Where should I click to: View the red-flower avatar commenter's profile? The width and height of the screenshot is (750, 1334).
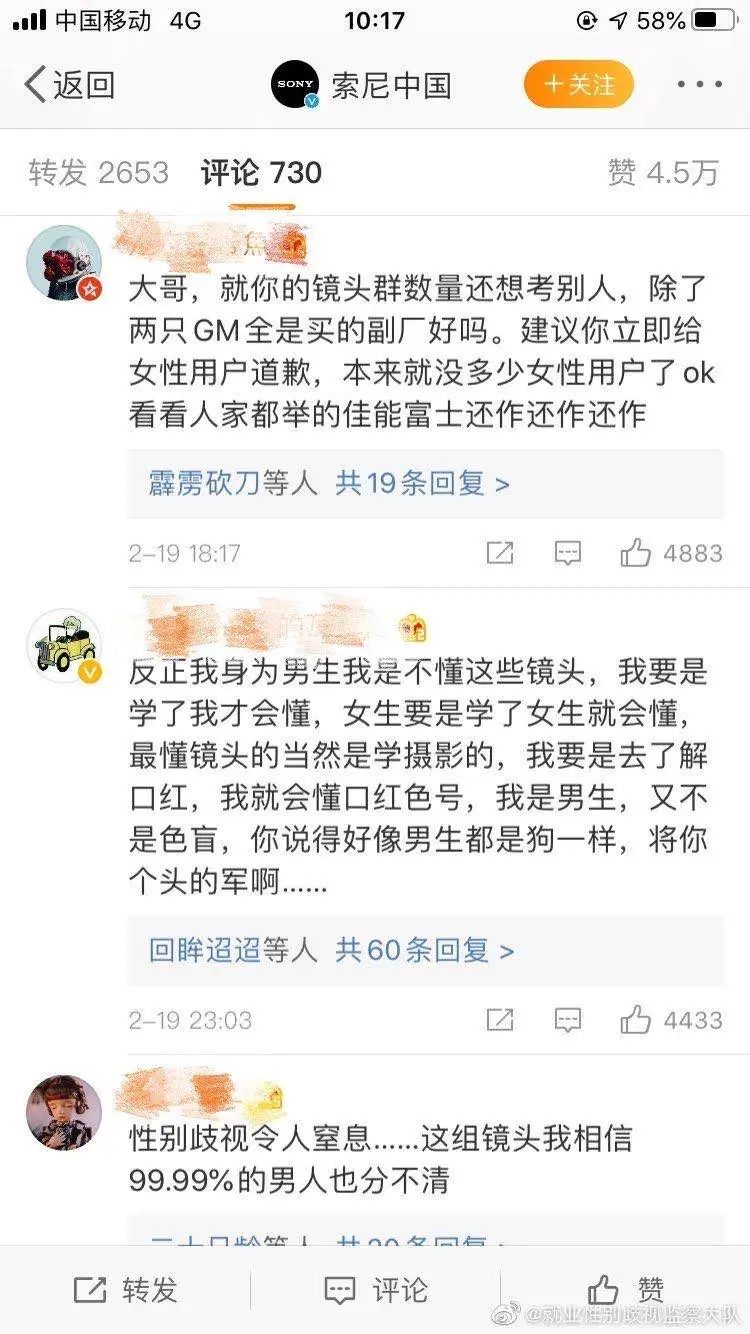click(x=63, y=263)
